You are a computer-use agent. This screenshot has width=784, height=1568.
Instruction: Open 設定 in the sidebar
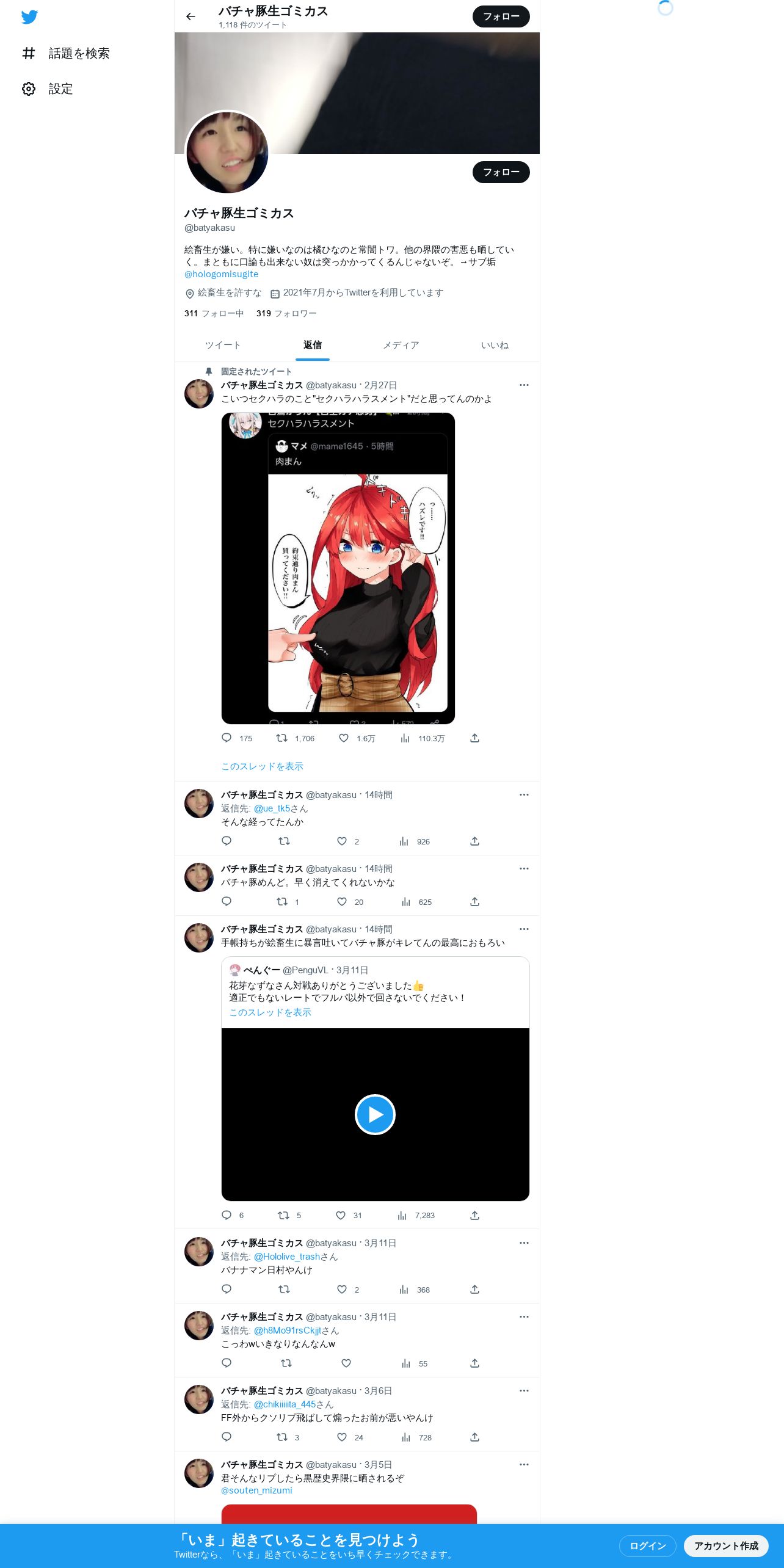pyautogui.click(x=48, y=89)
